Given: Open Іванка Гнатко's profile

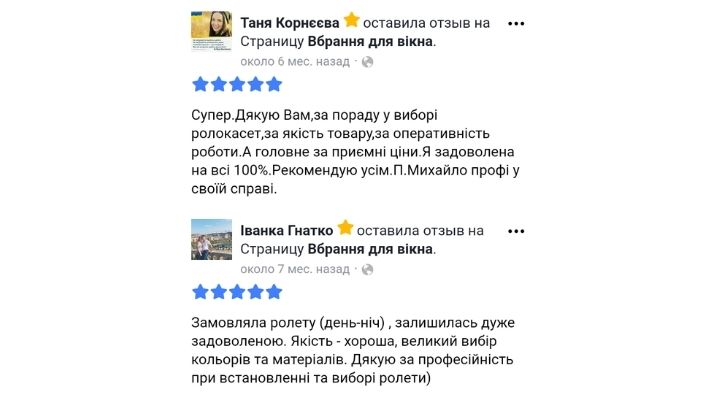Looking at the screenshot, I should tap(287, 229).
